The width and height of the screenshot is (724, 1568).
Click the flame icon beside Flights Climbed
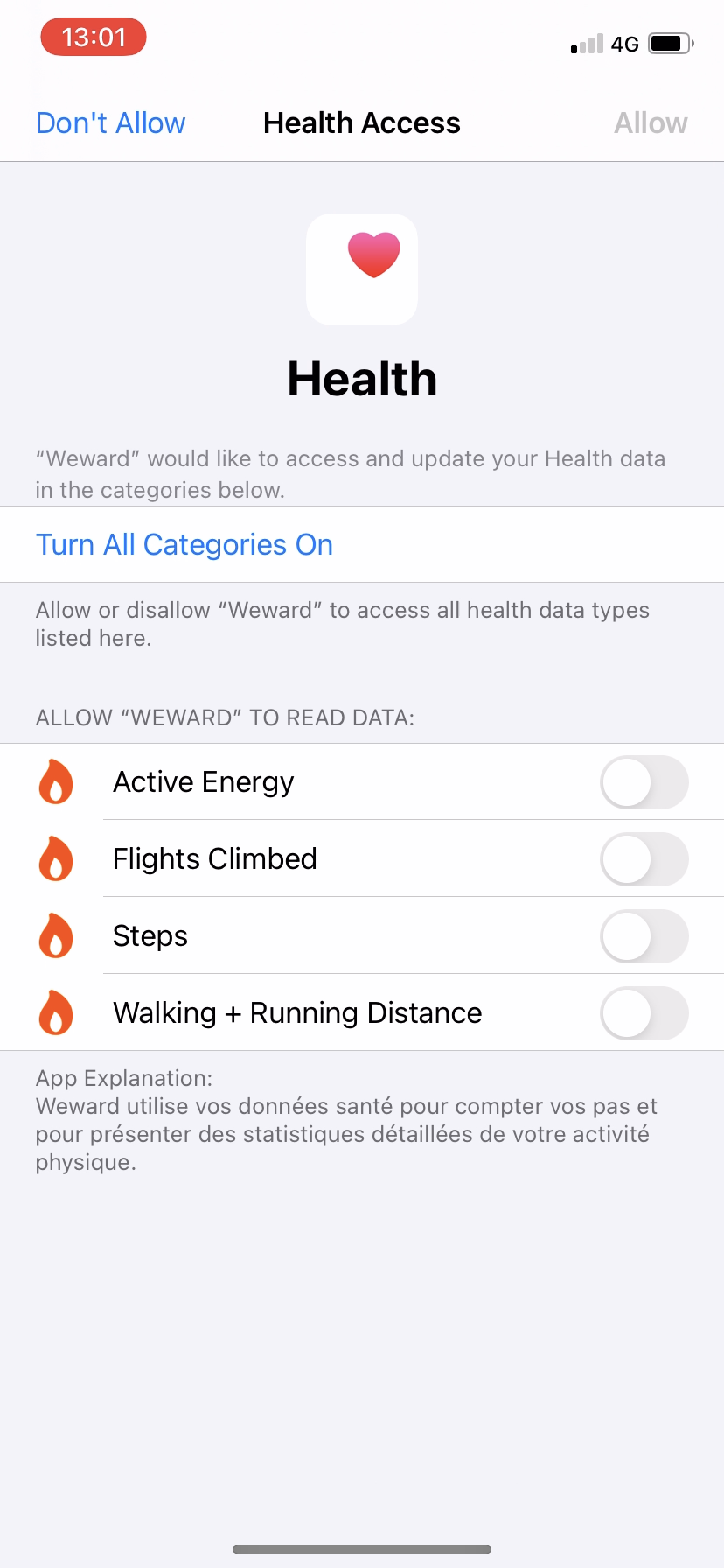pyautogui.click(x=56, y=858)
